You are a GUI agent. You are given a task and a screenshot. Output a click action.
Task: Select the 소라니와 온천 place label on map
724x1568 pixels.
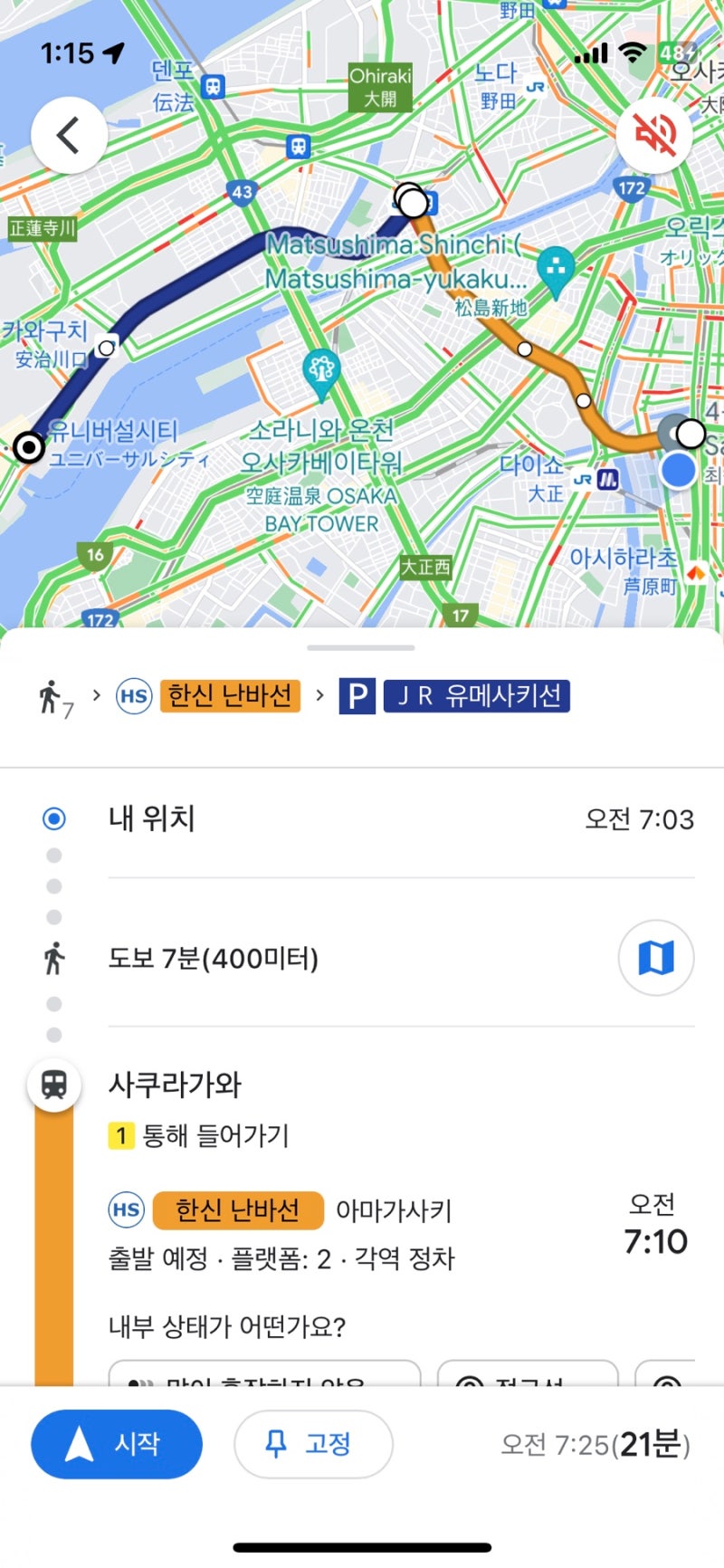click(322, 433)
